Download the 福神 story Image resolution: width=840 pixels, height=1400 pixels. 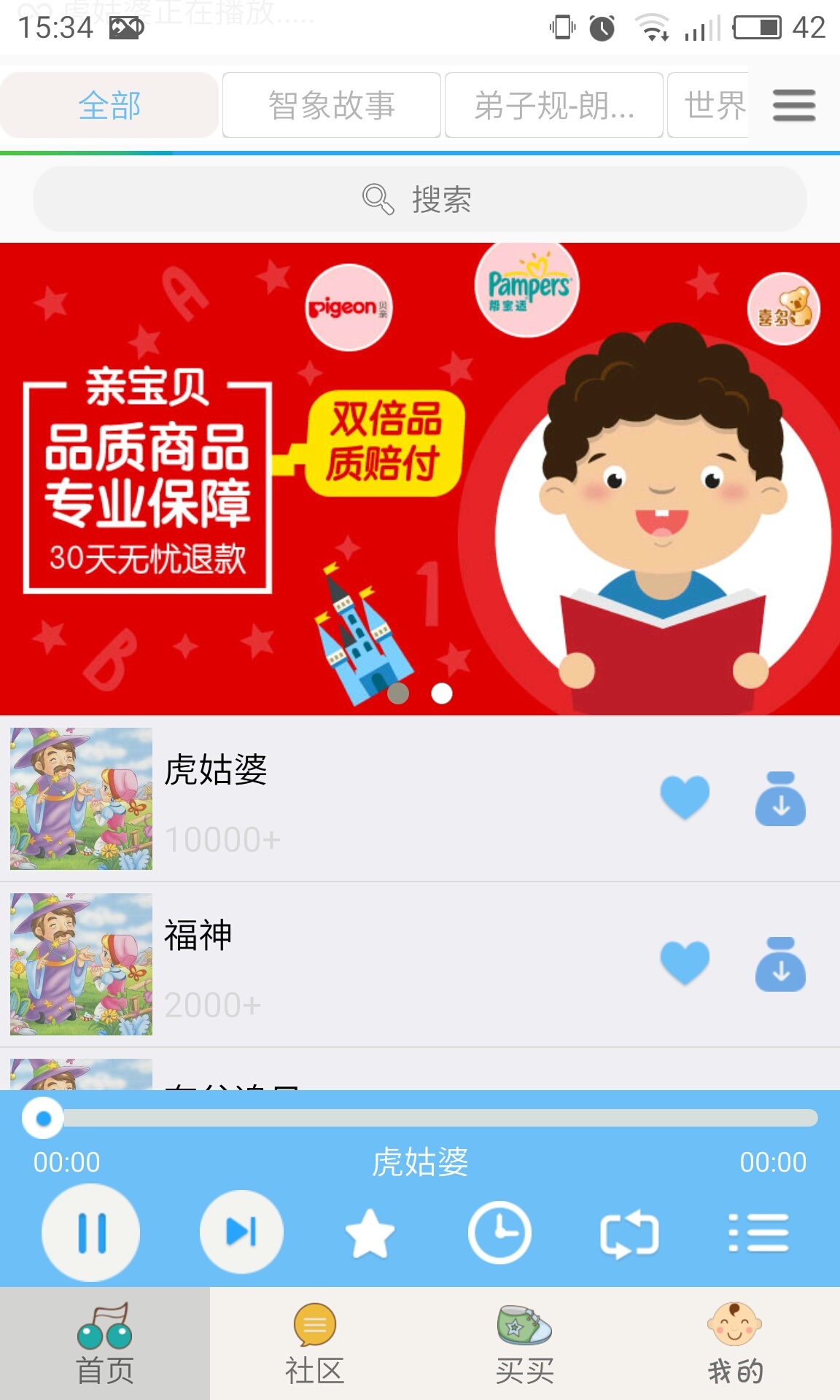780,964
